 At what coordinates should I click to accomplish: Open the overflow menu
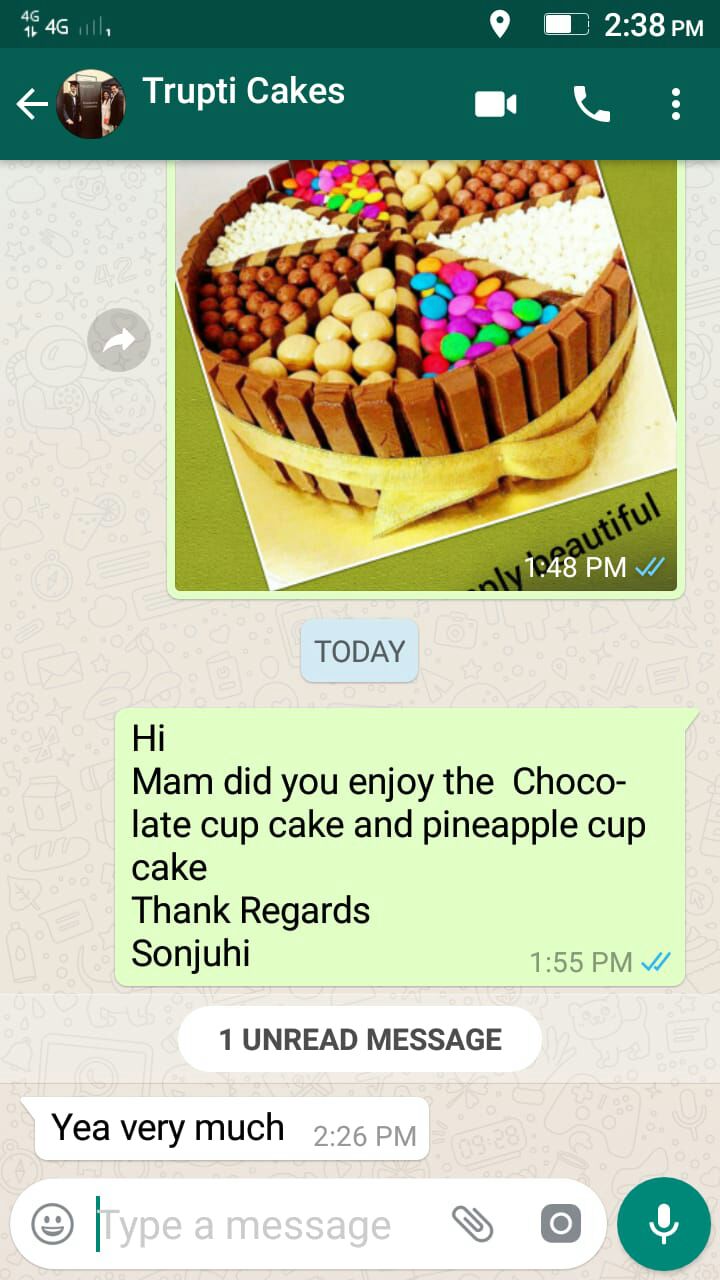676,104
